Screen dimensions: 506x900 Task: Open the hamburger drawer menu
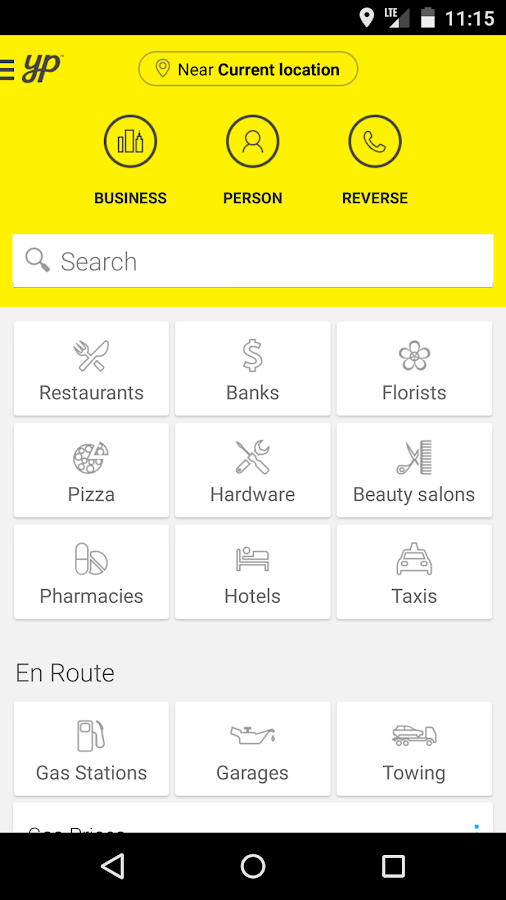6,69
